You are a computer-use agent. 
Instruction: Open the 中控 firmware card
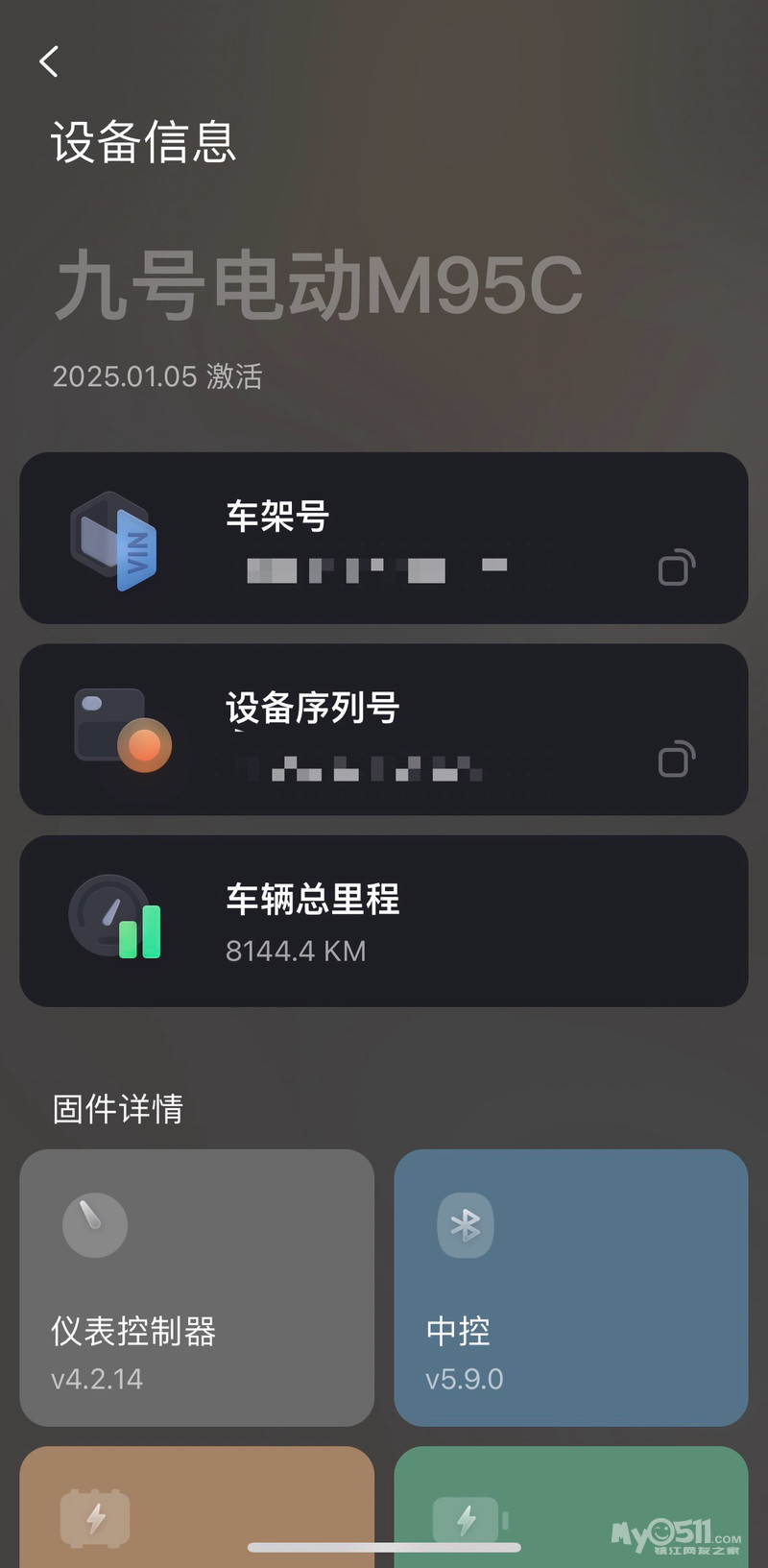(570, 1287)
